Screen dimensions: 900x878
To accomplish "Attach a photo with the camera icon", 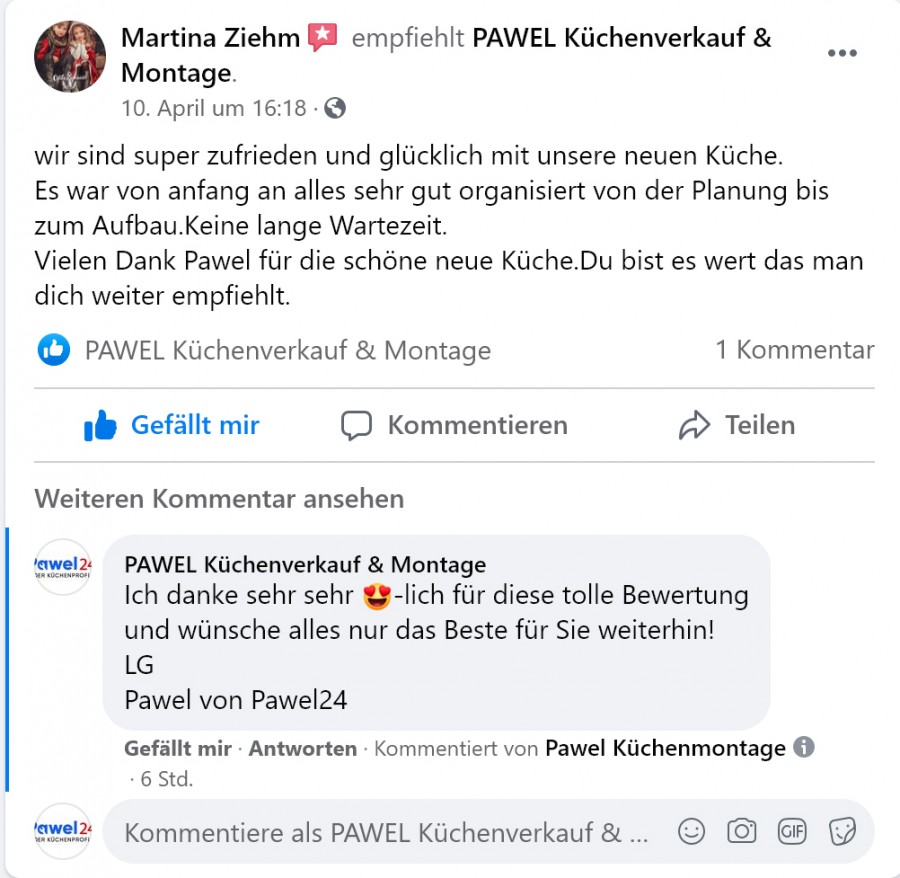I will [741, 831].
